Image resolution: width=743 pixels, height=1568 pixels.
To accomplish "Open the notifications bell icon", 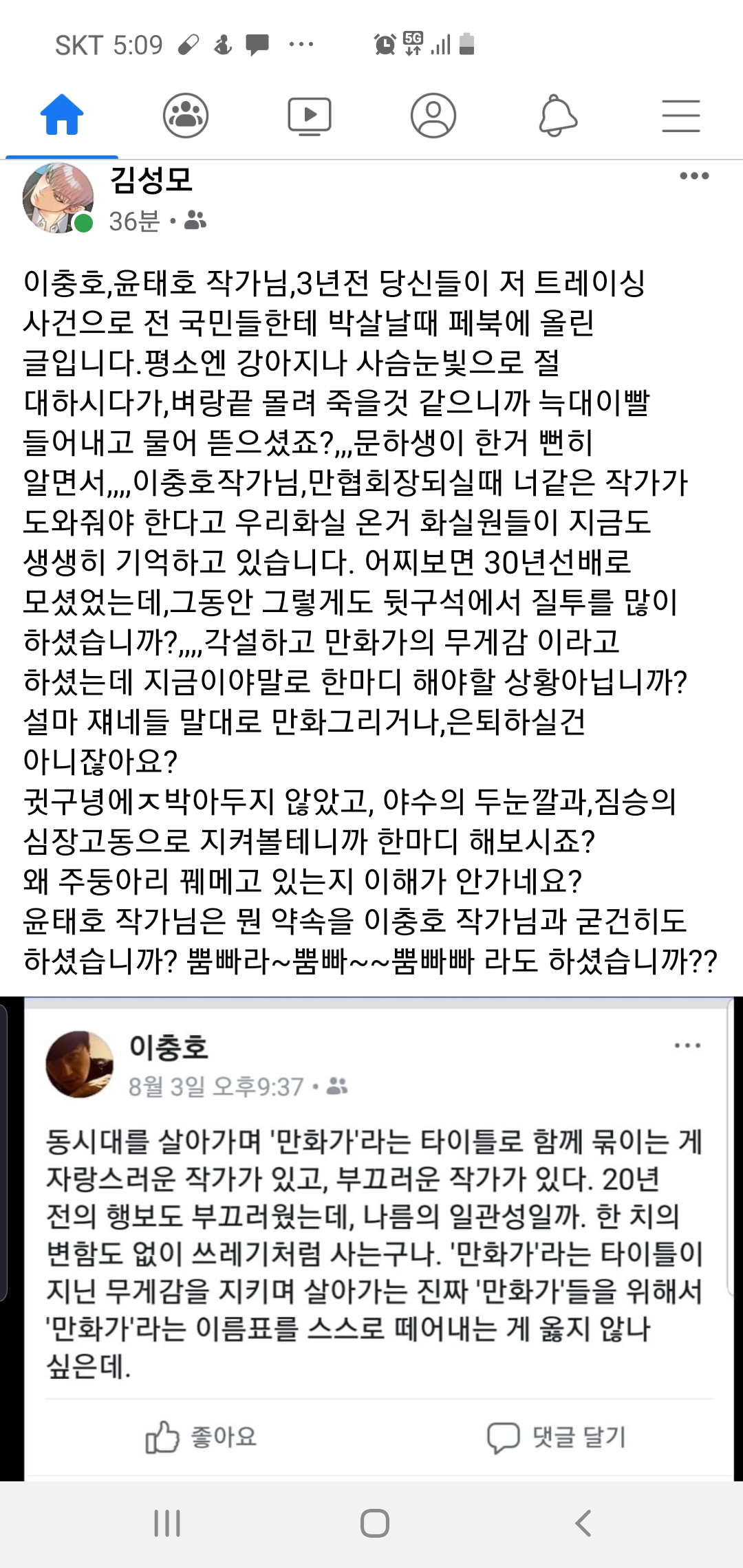I will (x=559, y=116).
